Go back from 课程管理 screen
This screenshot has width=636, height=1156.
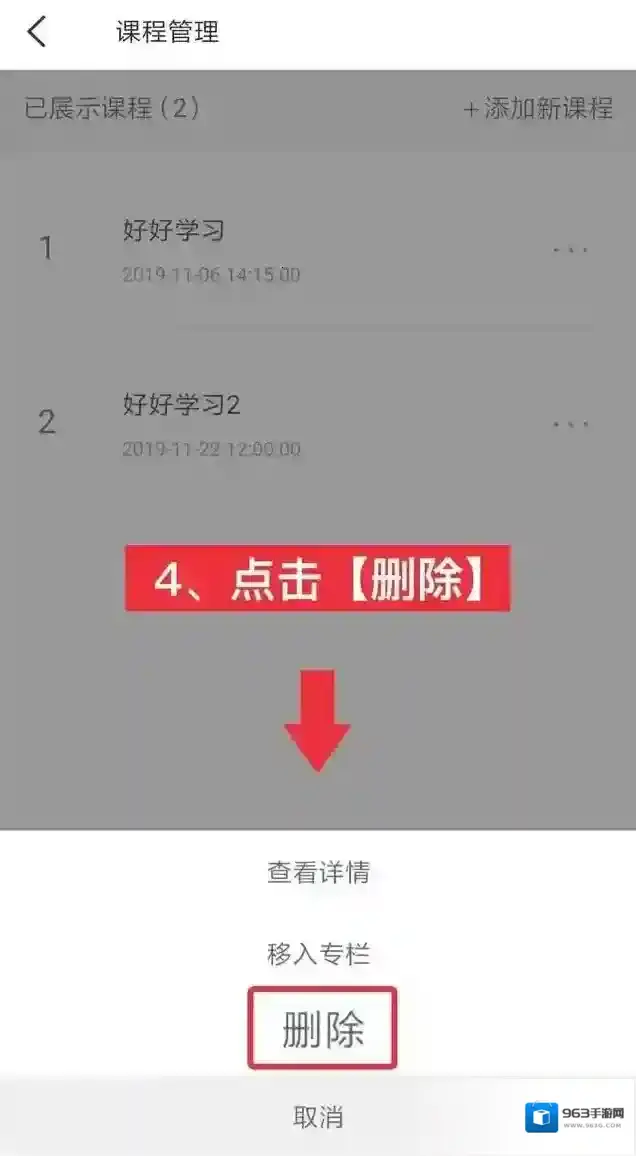(x=36, y=32)
